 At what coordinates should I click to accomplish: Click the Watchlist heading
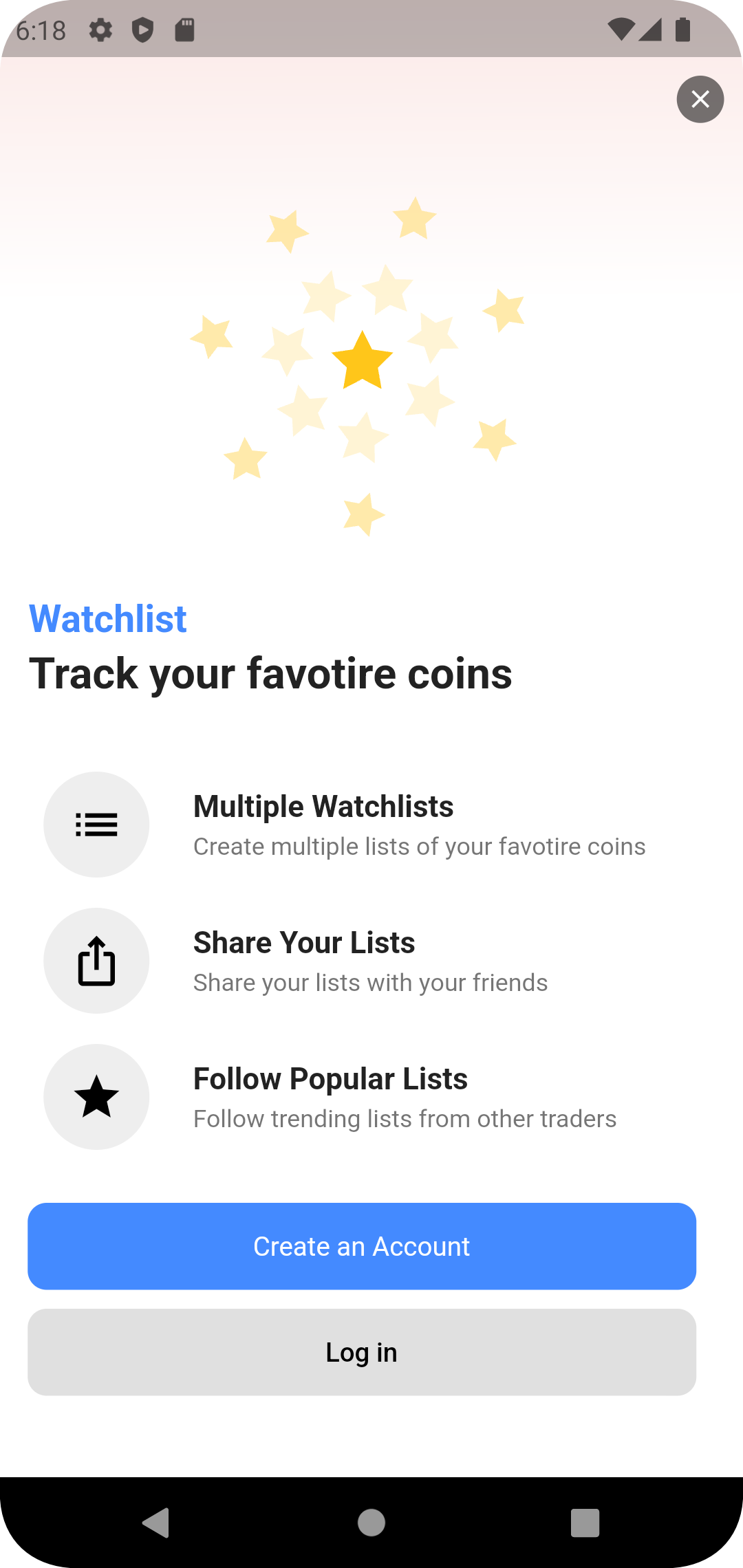point(107,618)
